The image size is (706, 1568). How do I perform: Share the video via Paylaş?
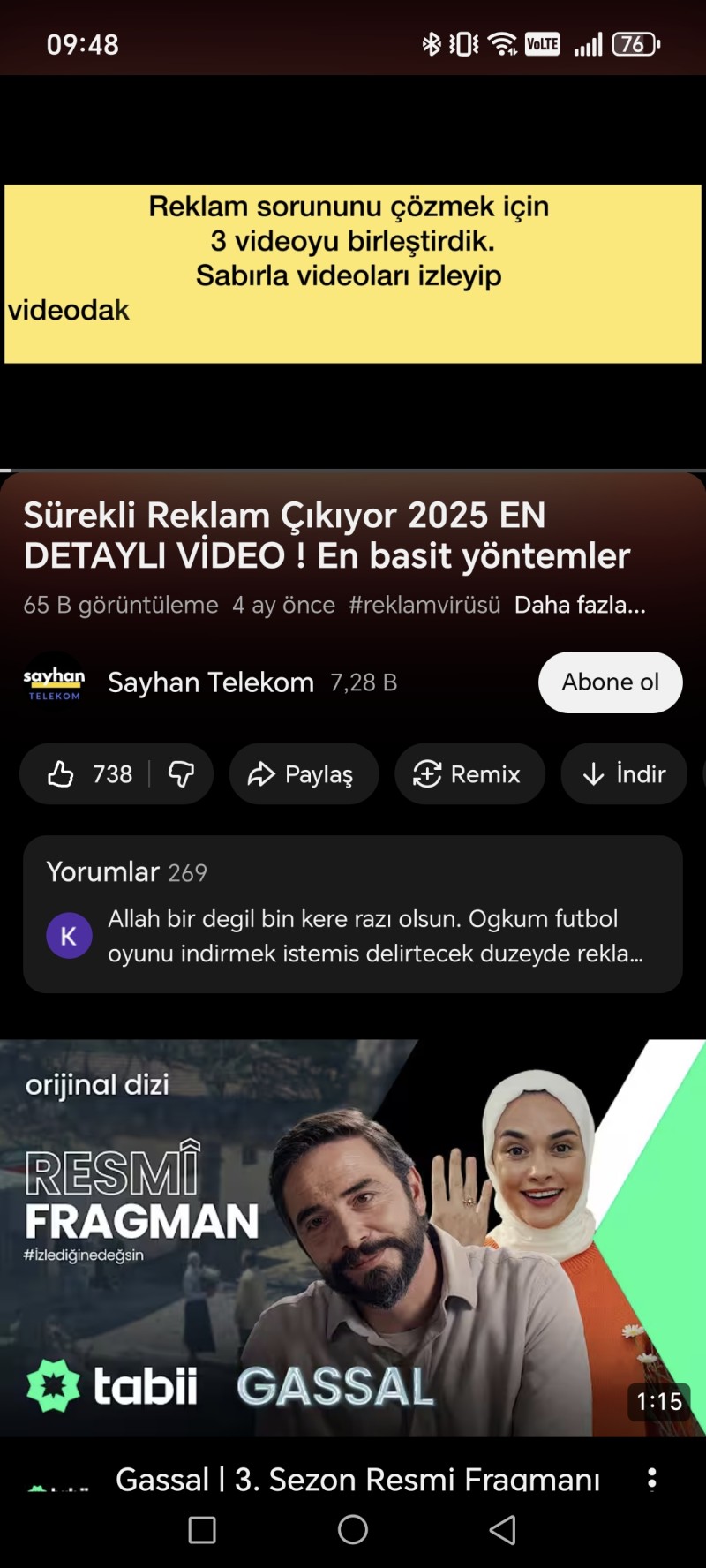[304, 774]
